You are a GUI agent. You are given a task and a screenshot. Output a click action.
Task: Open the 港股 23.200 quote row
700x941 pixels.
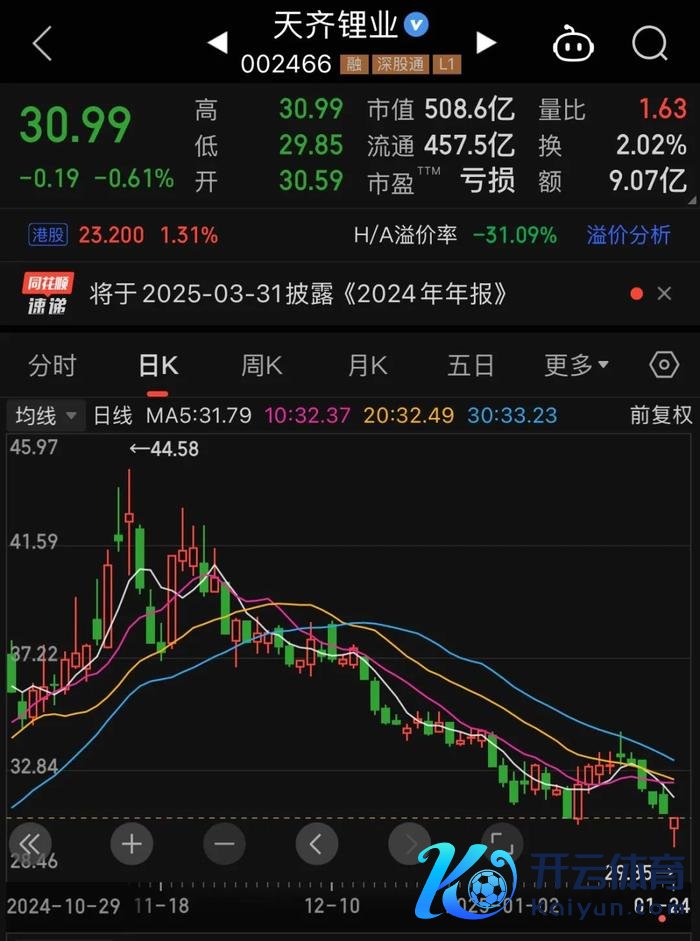tap(124, 236)
